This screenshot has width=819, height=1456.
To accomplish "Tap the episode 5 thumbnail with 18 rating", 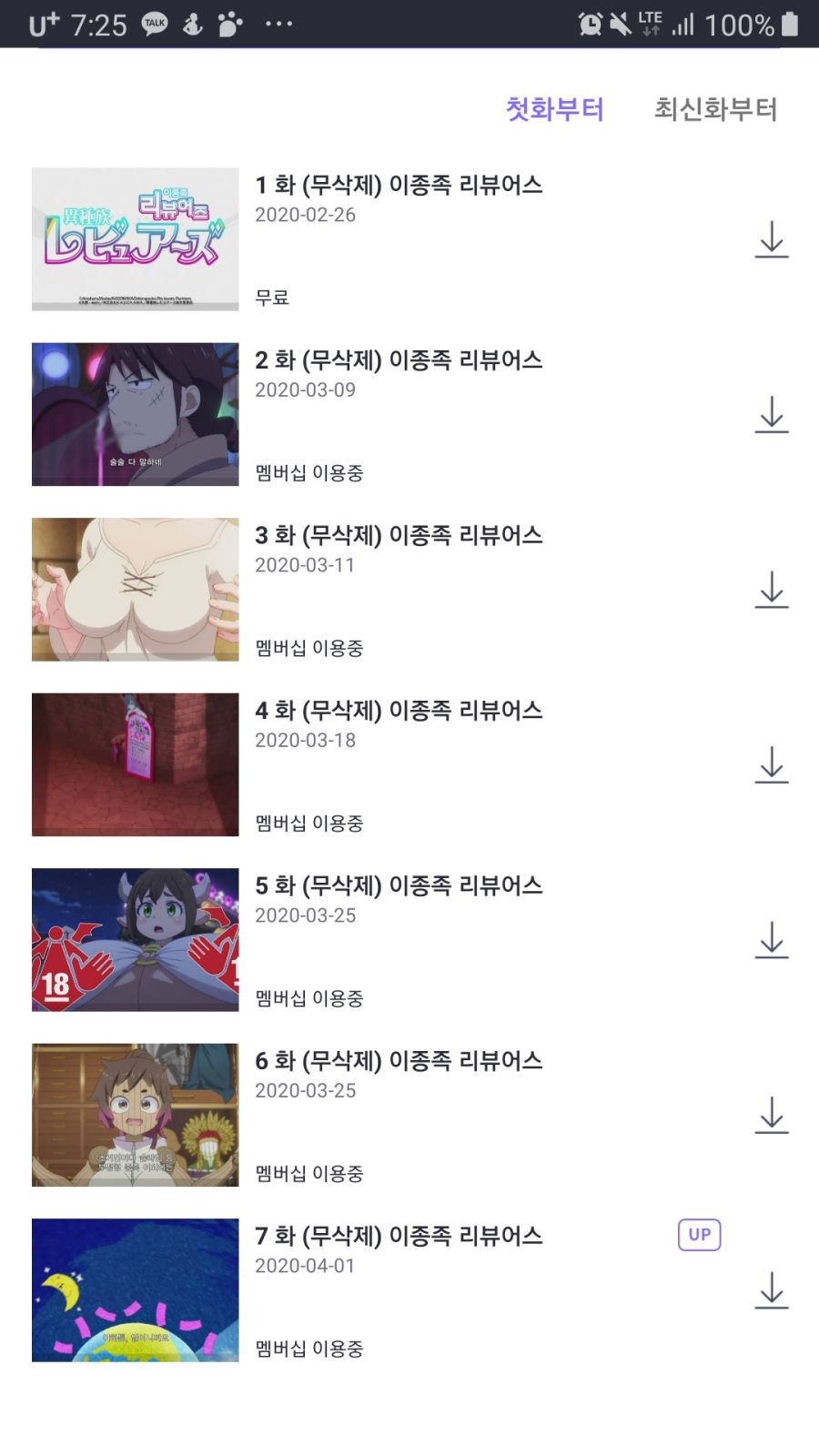I will tap(135, 940).
